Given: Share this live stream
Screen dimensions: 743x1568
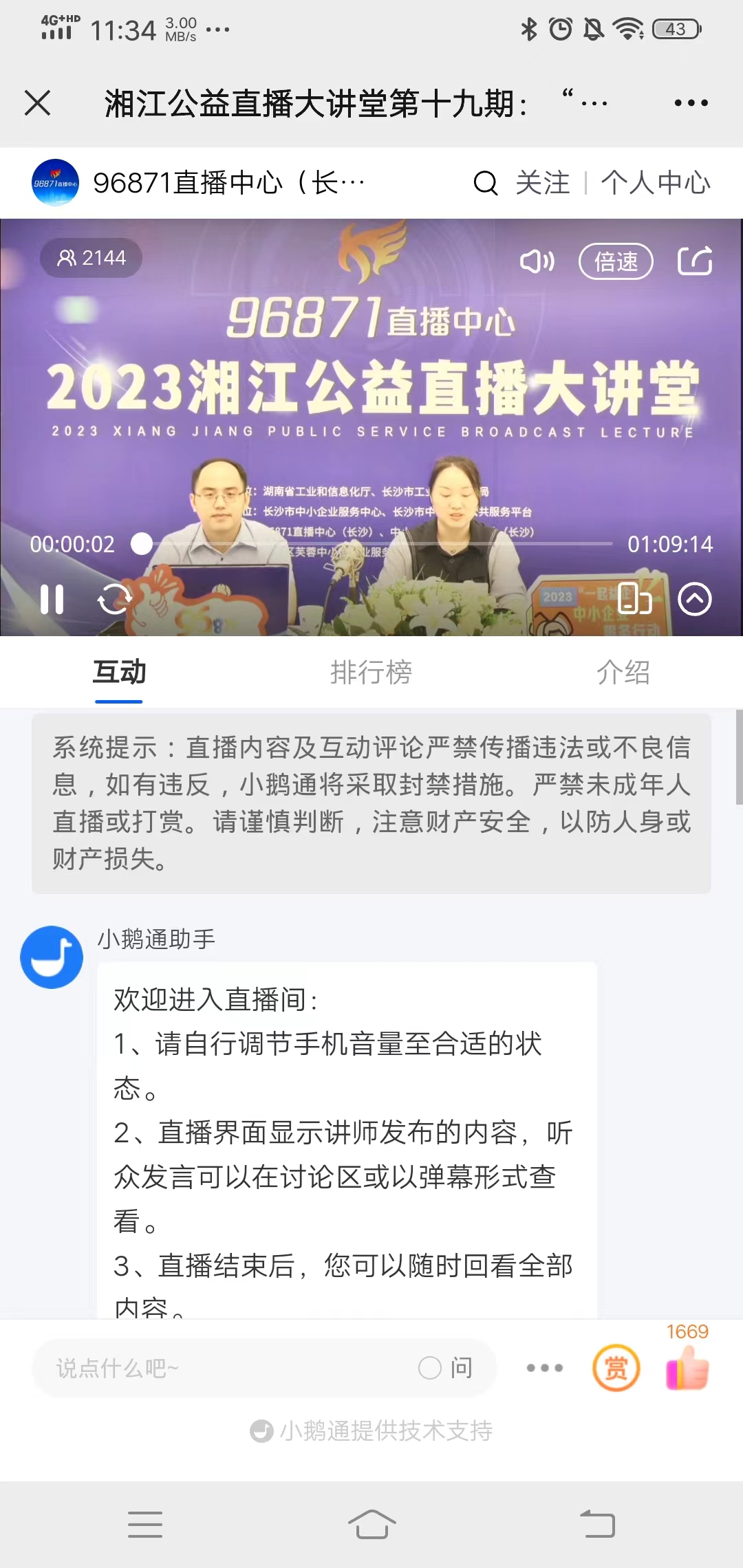Looking at the screenshot, I should click(695, 261).
